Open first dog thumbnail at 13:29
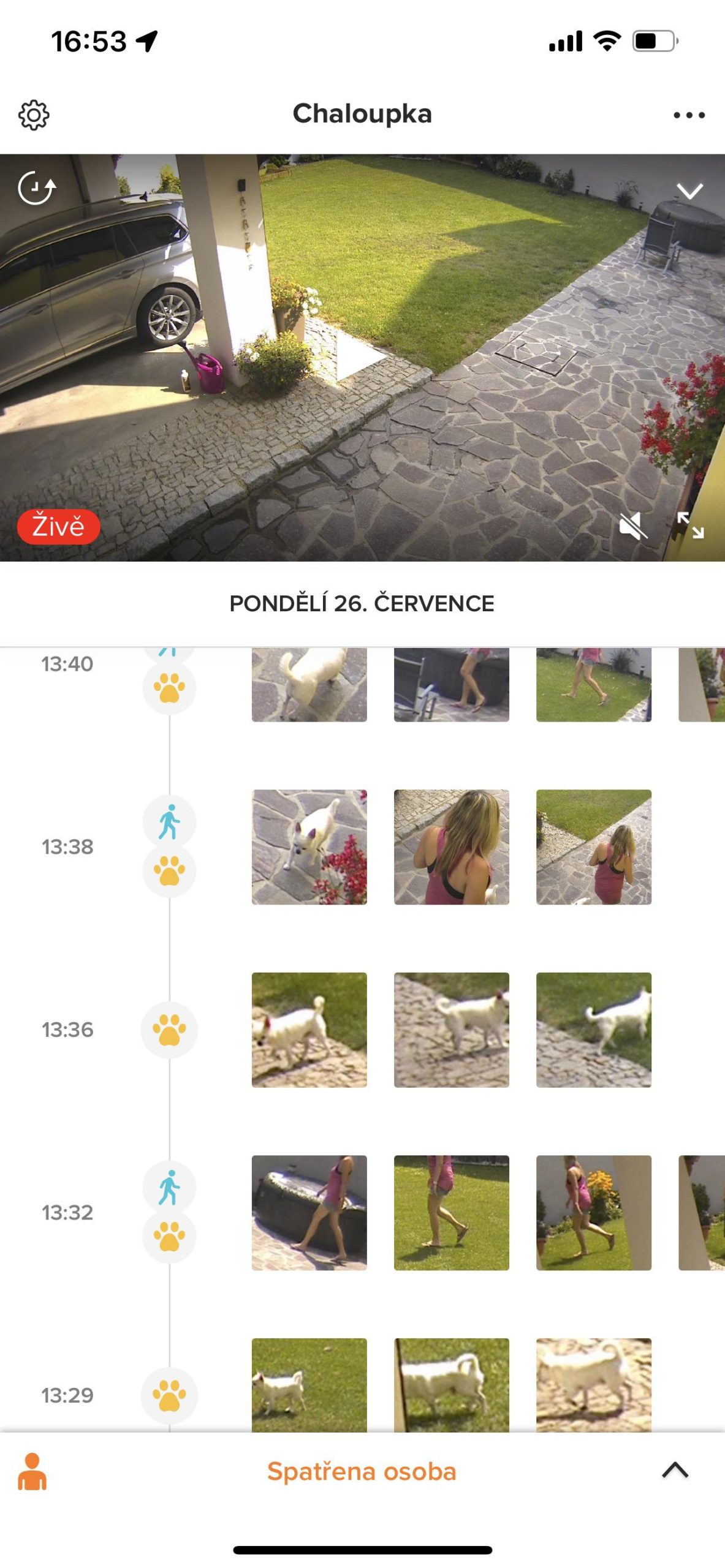 [x=309, y=1385]
